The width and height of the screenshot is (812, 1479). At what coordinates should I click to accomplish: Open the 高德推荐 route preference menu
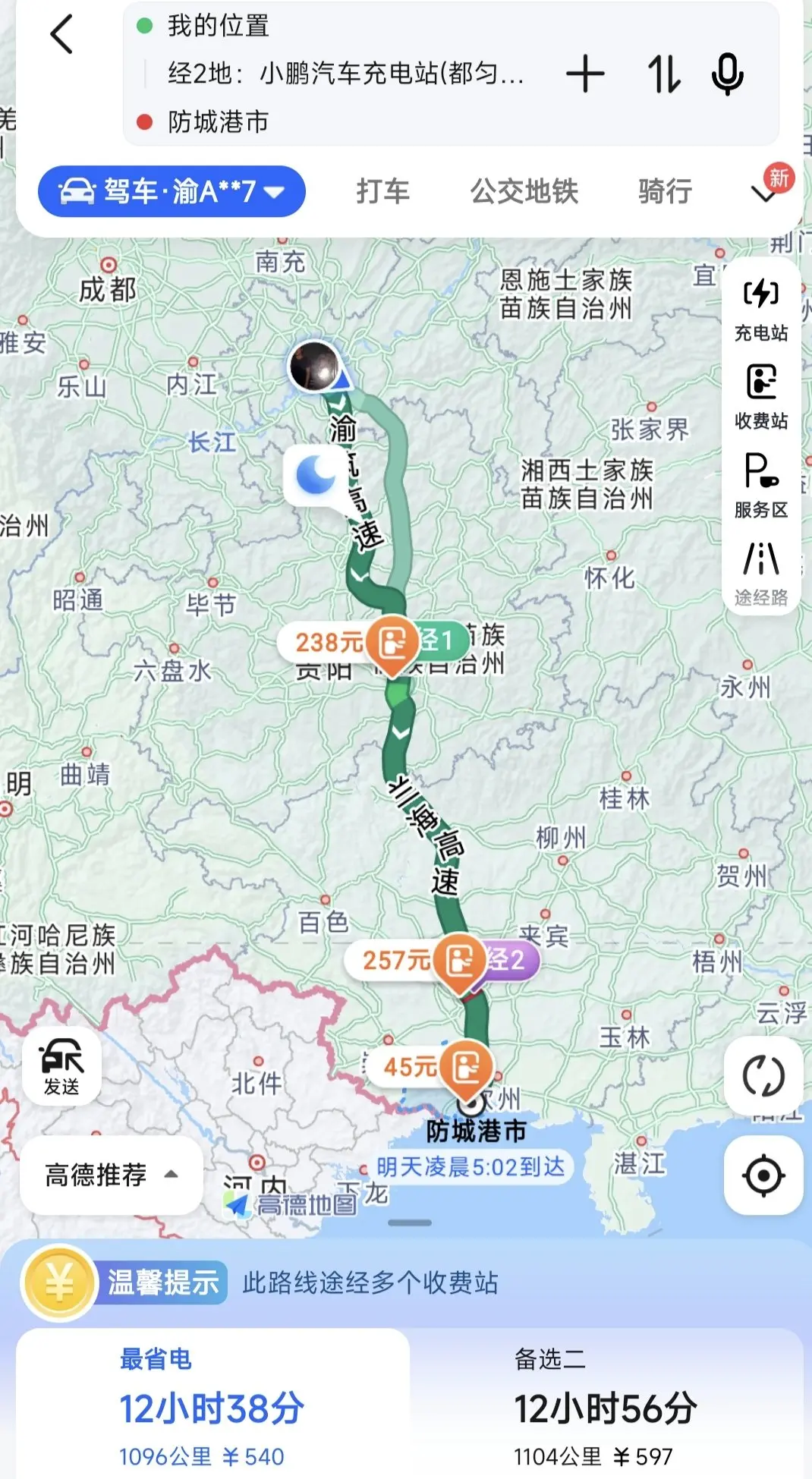click(112, 1175)
